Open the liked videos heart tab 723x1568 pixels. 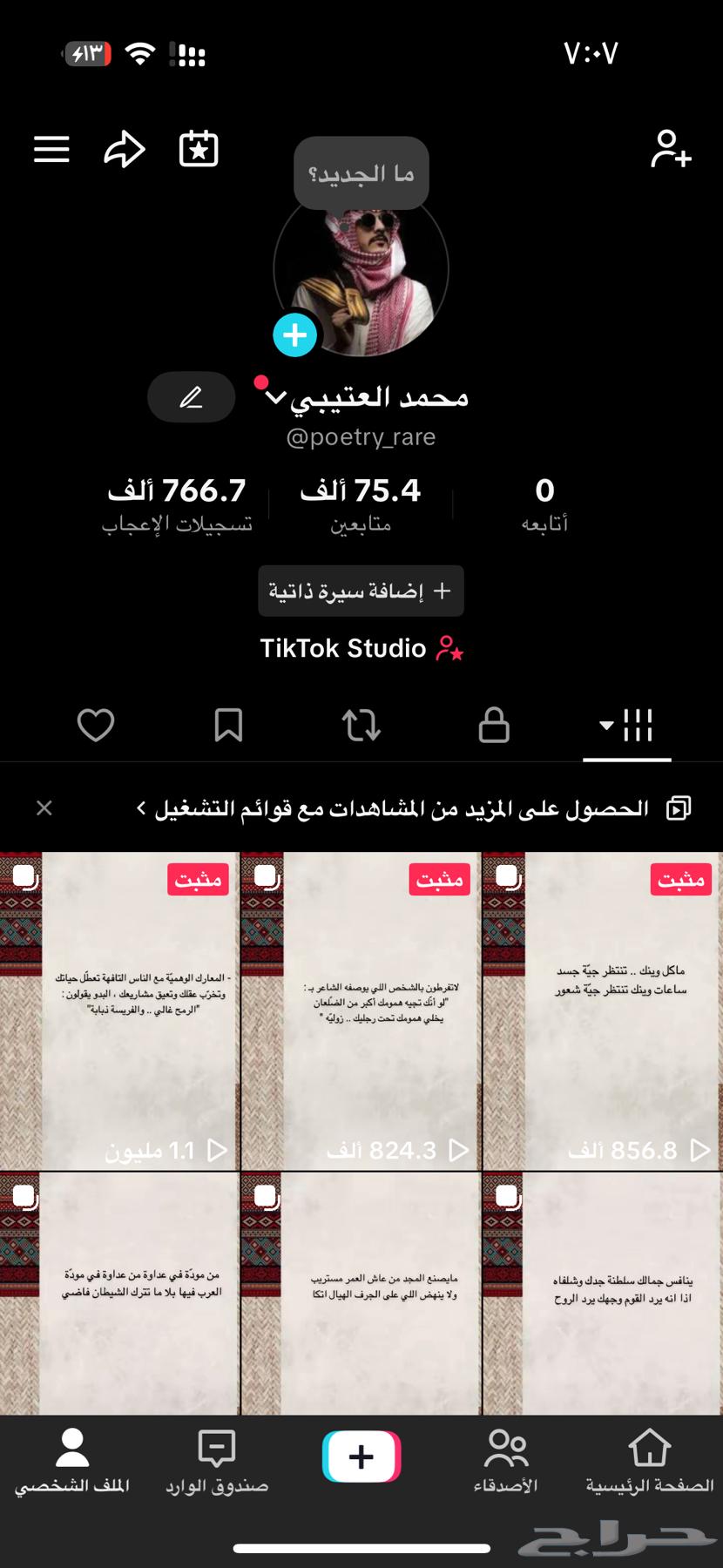(96, 725)
